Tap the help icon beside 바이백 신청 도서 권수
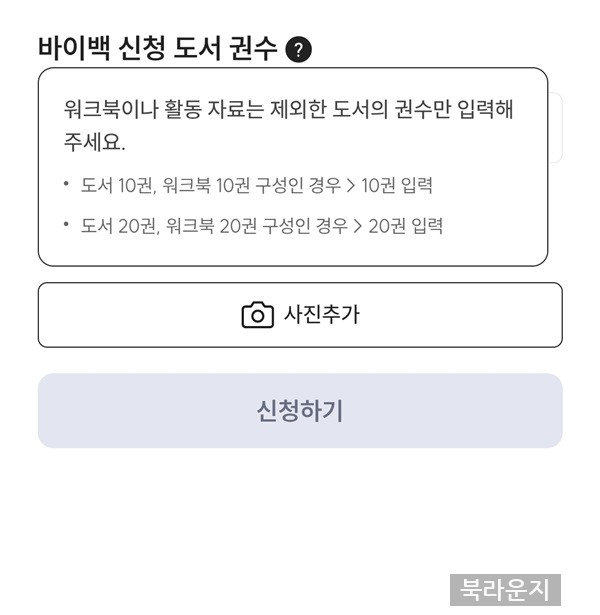This screenshot has width=600, height=615. tap(298, 49)
